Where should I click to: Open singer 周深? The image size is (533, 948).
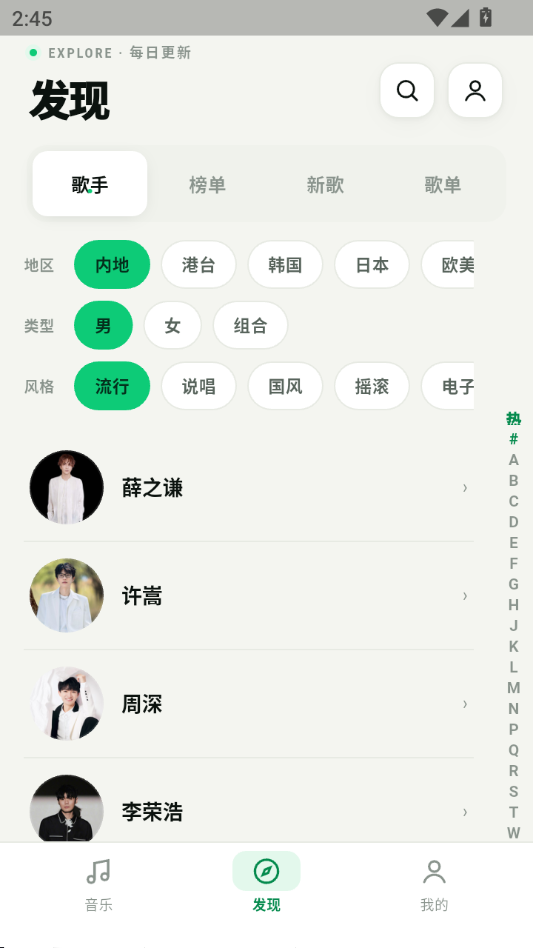pyautogui.click(x=249, y=704)
